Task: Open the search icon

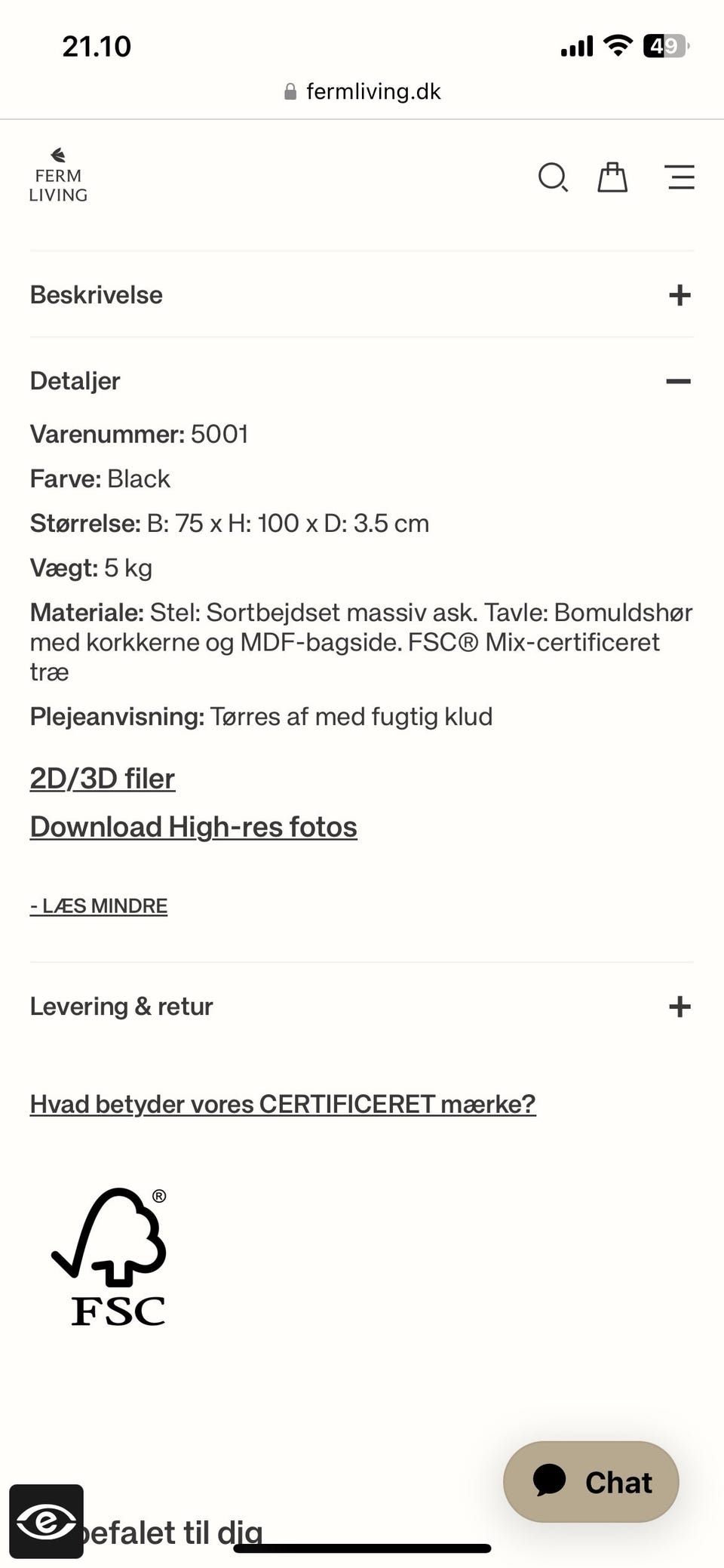Action: coord(553,177)
